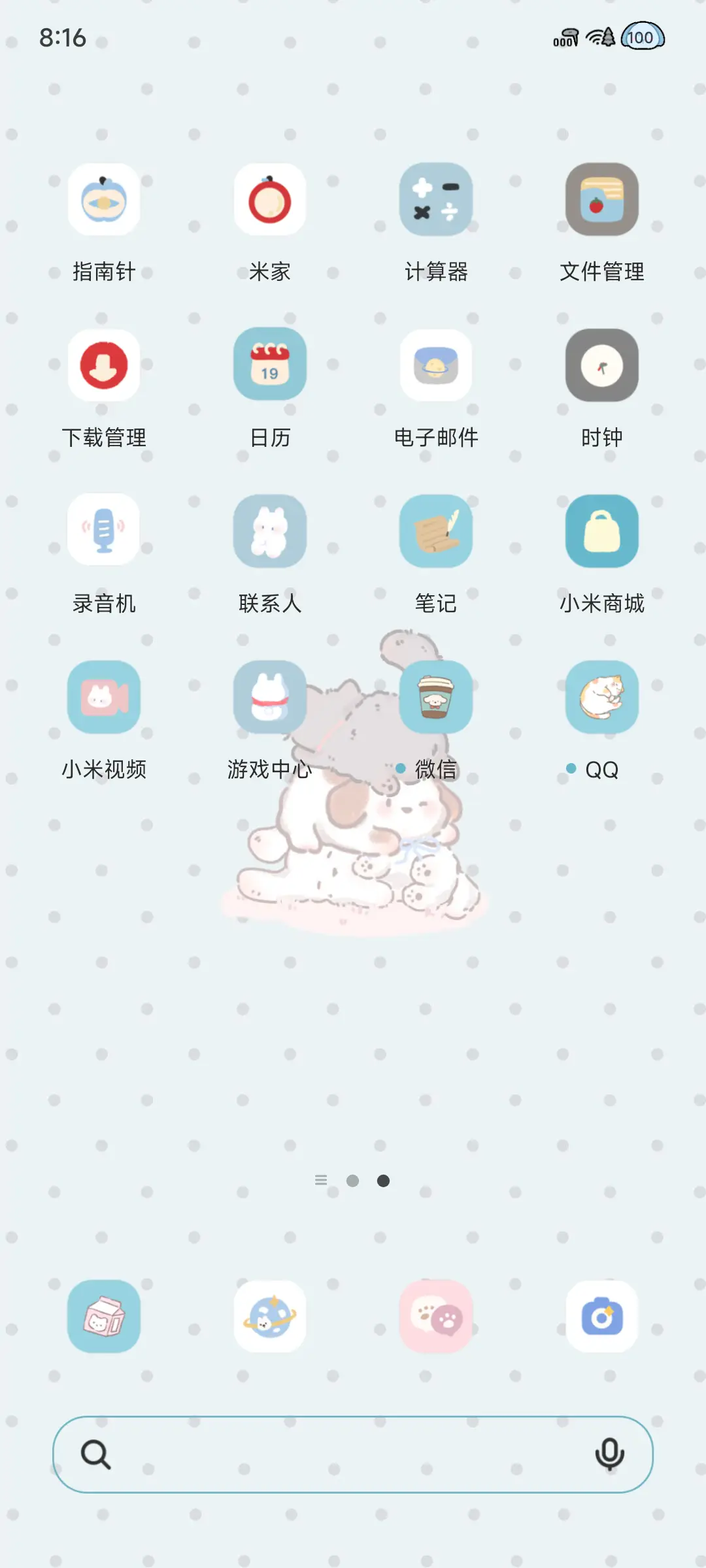Switch to the previous home screen page dot
Screen dimensions: 706x1568
[354, 1180]
